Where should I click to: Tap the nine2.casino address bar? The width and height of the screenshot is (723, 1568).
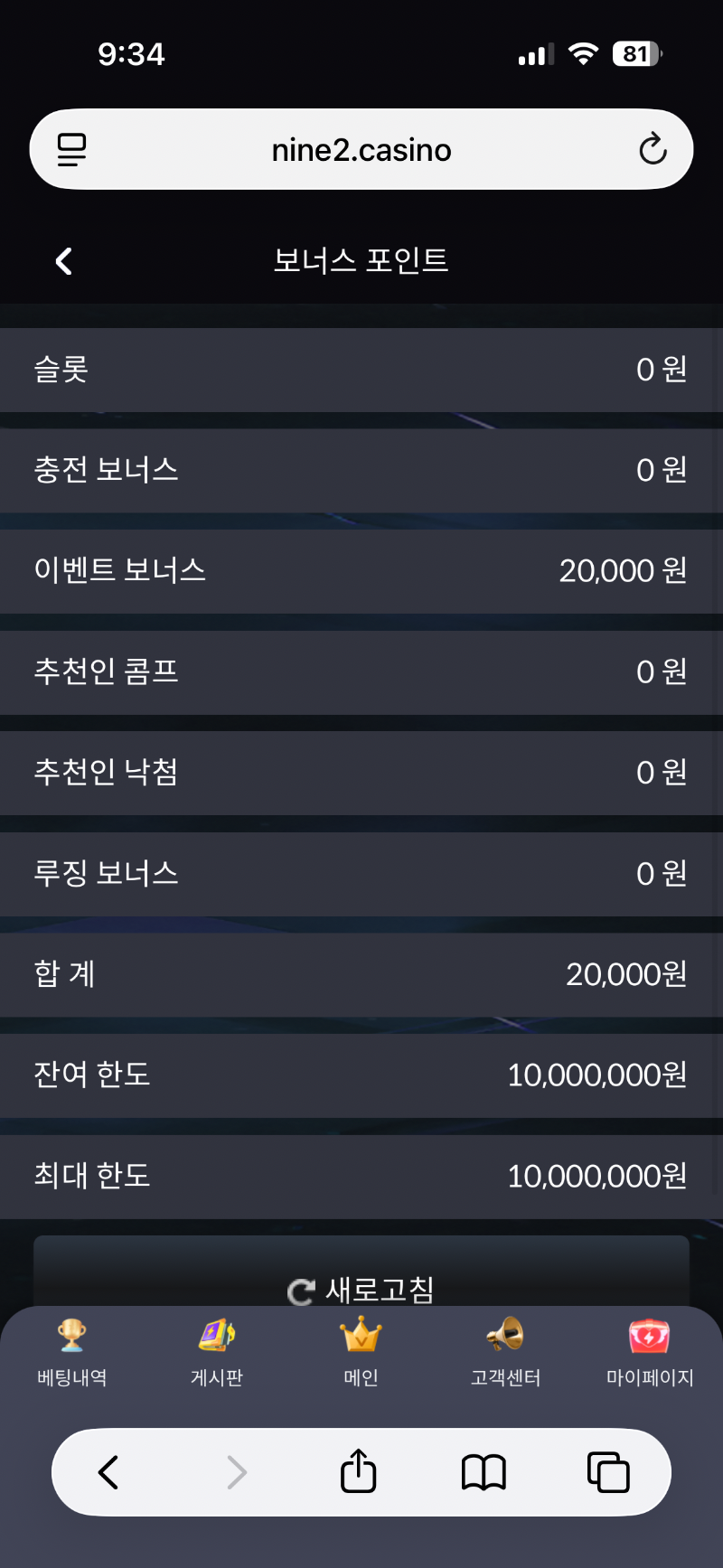361,150
